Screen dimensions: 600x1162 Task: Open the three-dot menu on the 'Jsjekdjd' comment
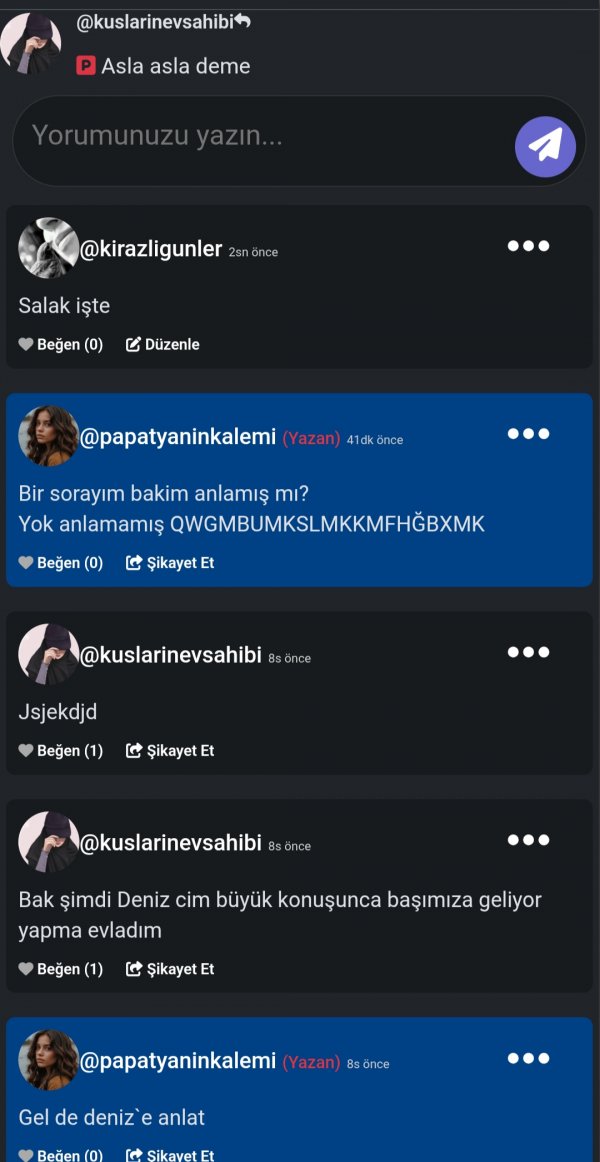pos(528,652)
